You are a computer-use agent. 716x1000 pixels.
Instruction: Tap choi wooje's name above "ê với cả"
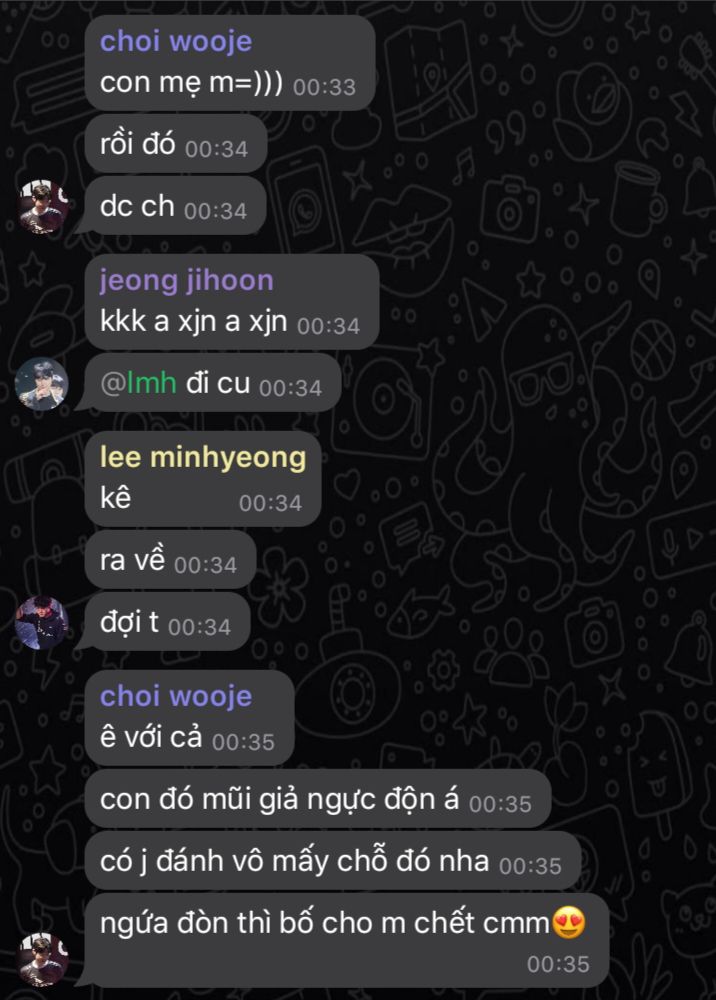[176, 696]
